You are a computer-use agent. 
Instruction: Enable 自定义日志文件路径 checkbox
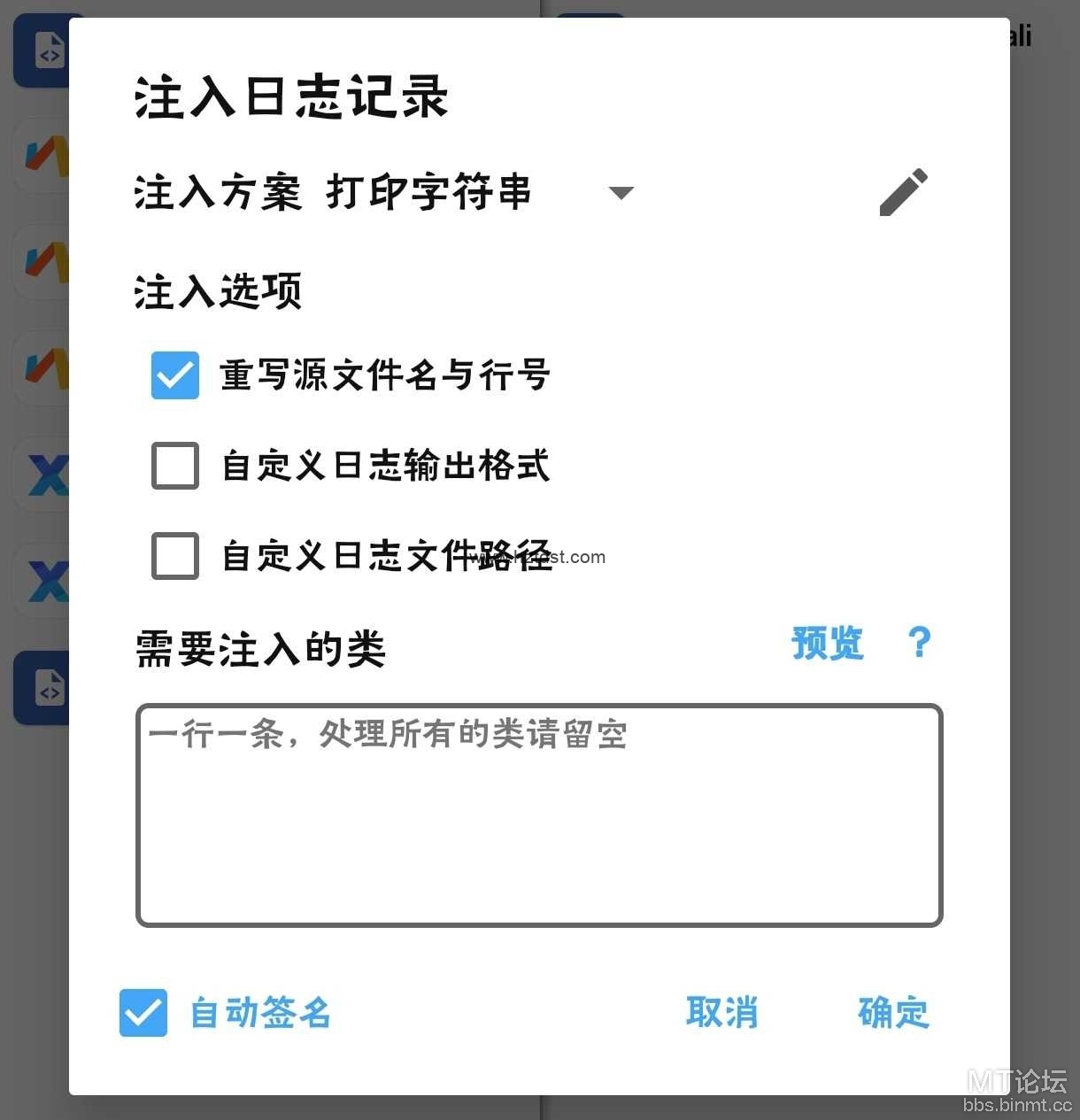pos(175,556)
